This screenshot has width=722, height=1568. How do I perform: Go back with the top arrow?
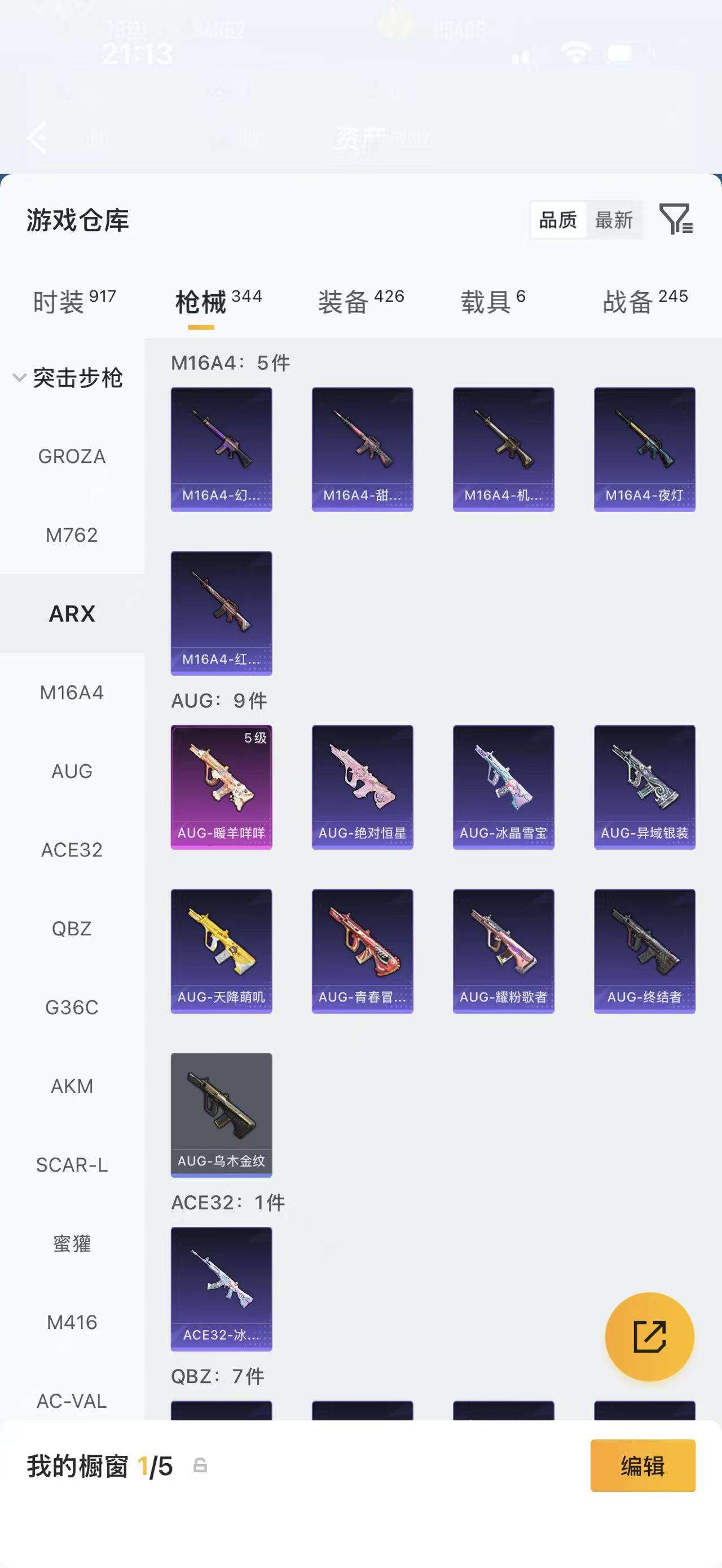click(x=38, y=137)
